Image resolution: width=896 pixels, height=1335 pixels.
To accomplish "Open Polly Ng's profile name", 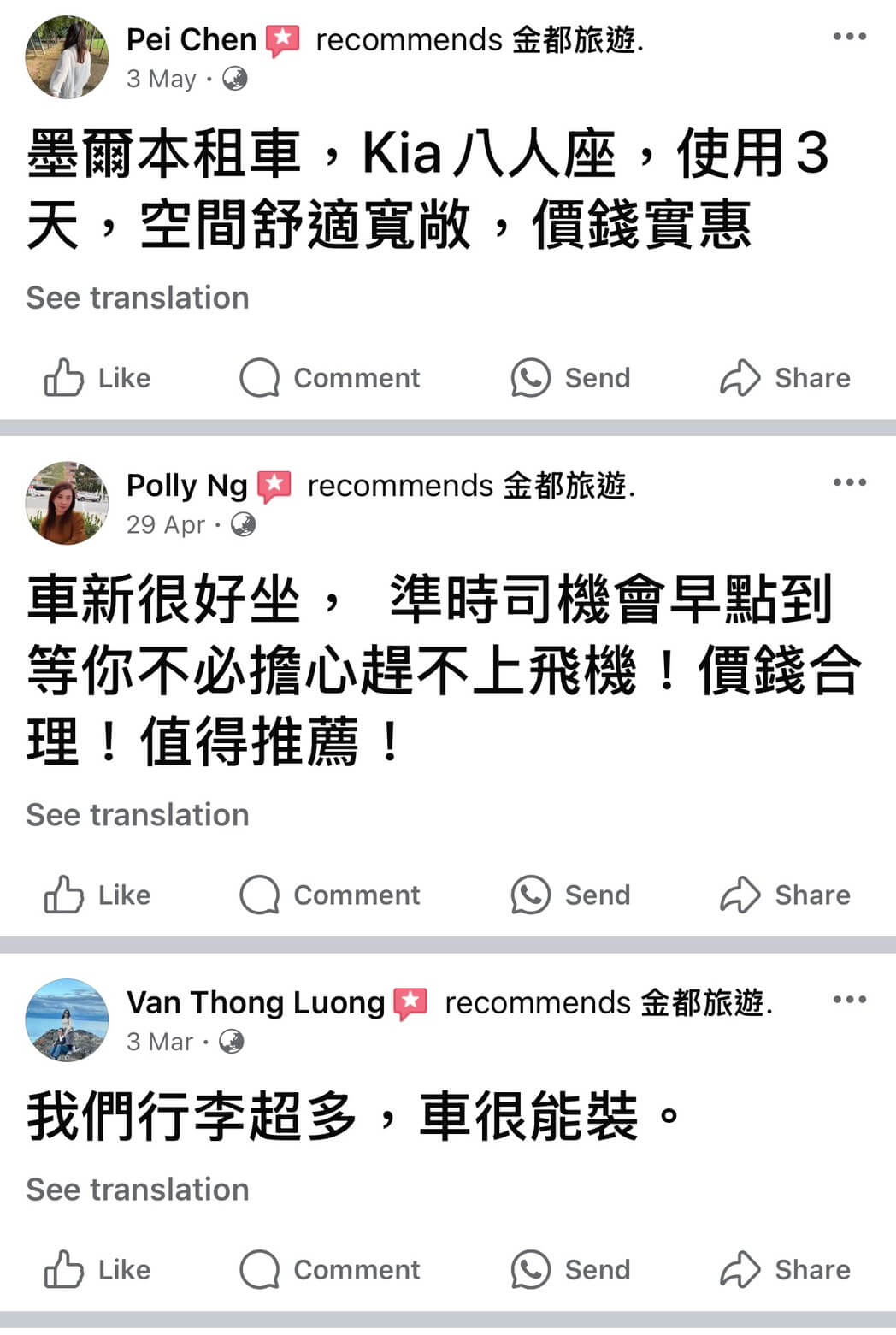I will click(x=185, y=484).
